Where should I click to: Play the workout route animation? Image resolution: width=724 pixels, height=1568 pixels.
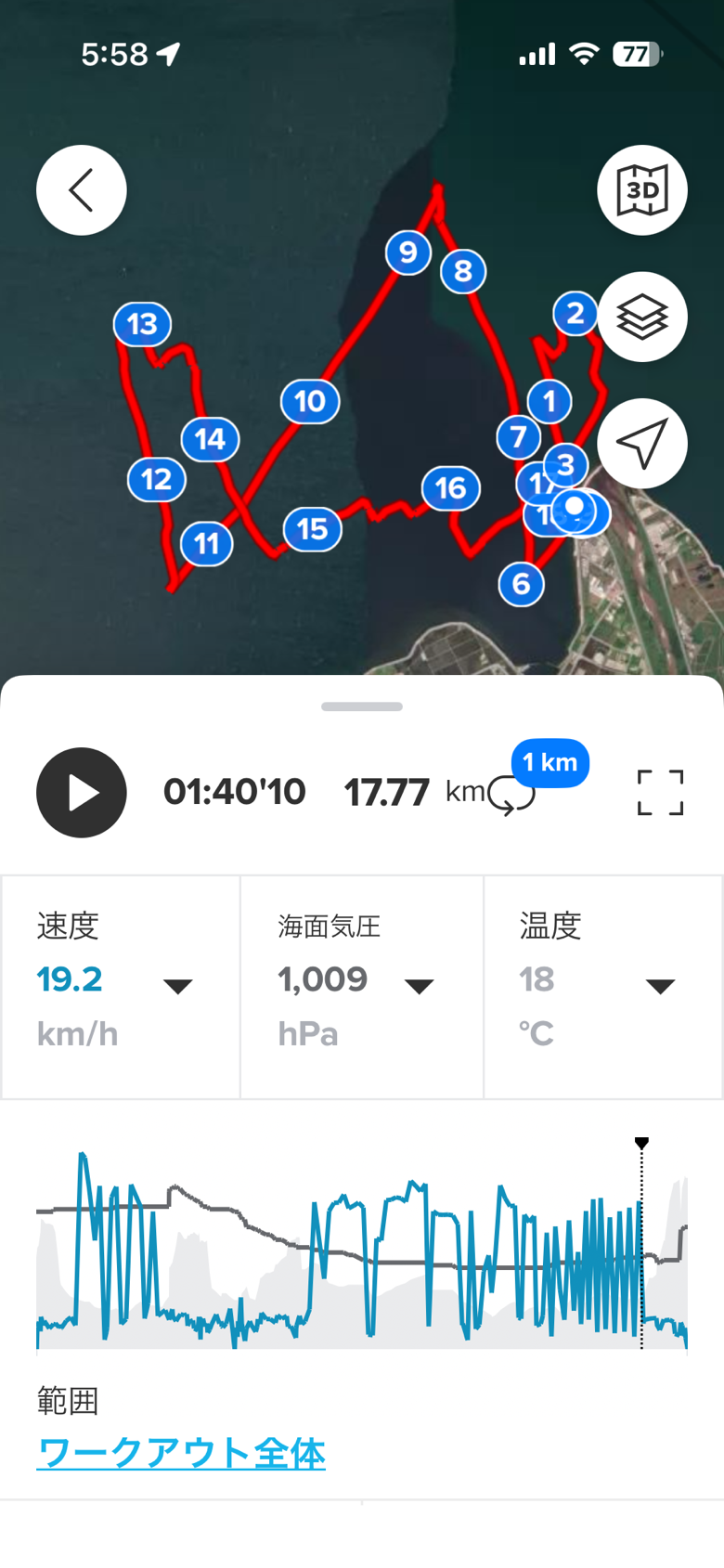[x=82, y=793]
